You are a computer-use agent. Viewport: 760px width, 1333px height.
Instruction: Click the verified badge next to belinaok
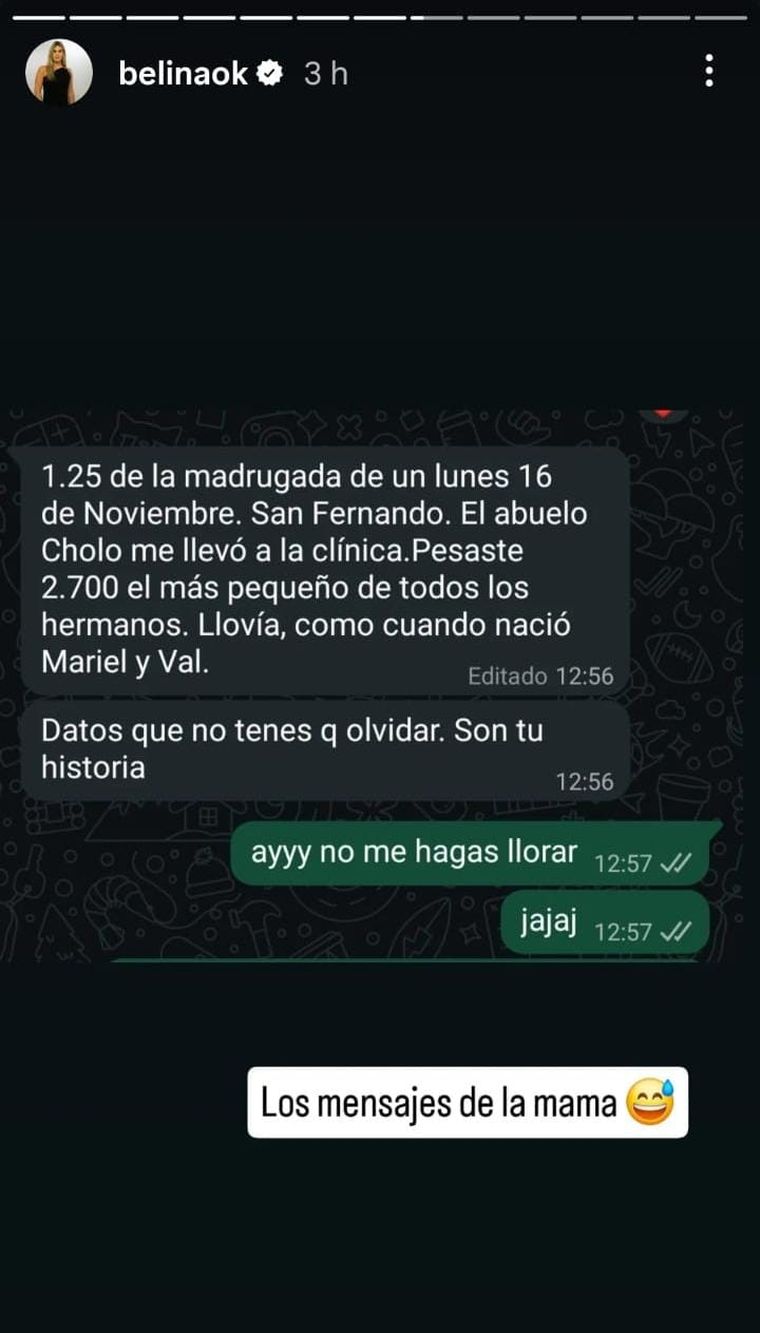268,71
